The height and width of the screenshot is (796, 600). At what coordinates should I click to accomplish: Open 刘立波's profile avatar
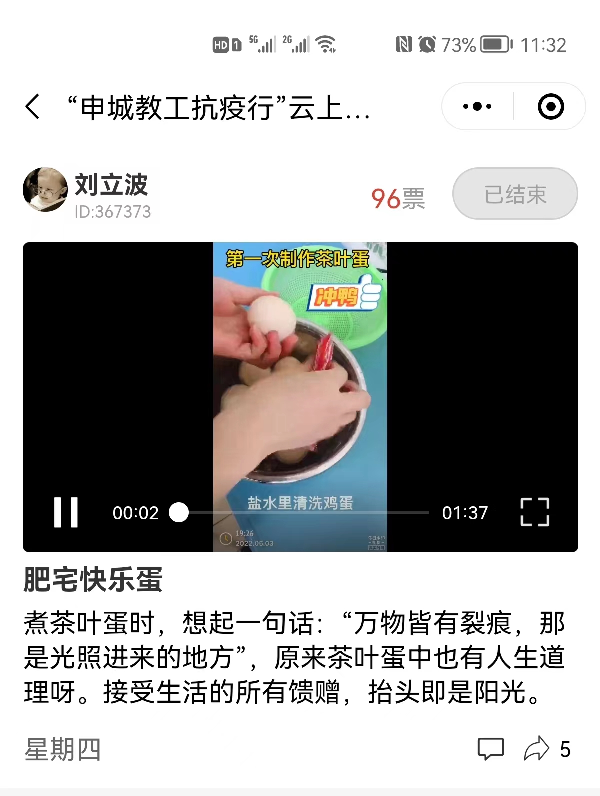pos(45,190)
